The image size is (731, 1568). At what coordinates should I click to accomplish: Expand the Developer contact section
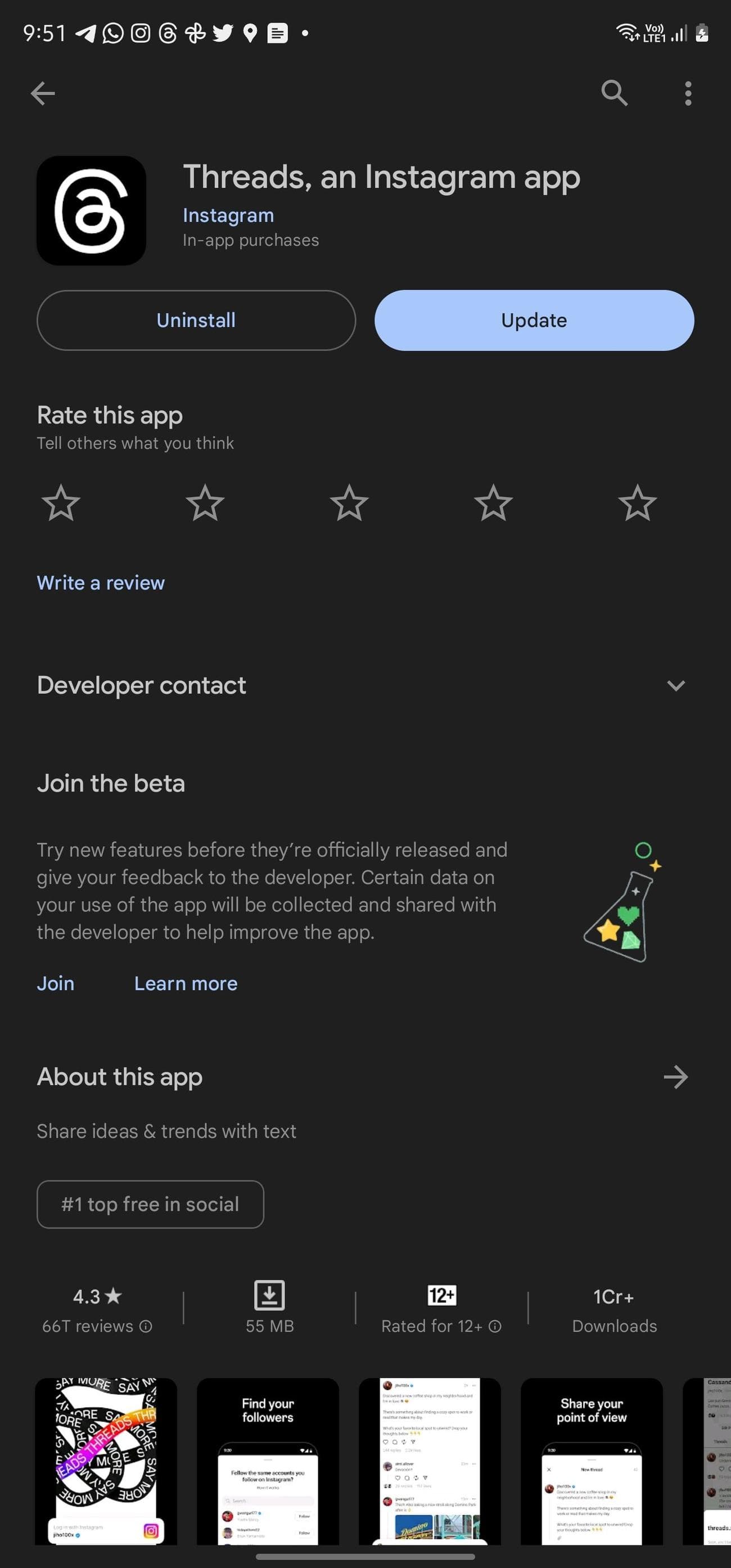677,686
